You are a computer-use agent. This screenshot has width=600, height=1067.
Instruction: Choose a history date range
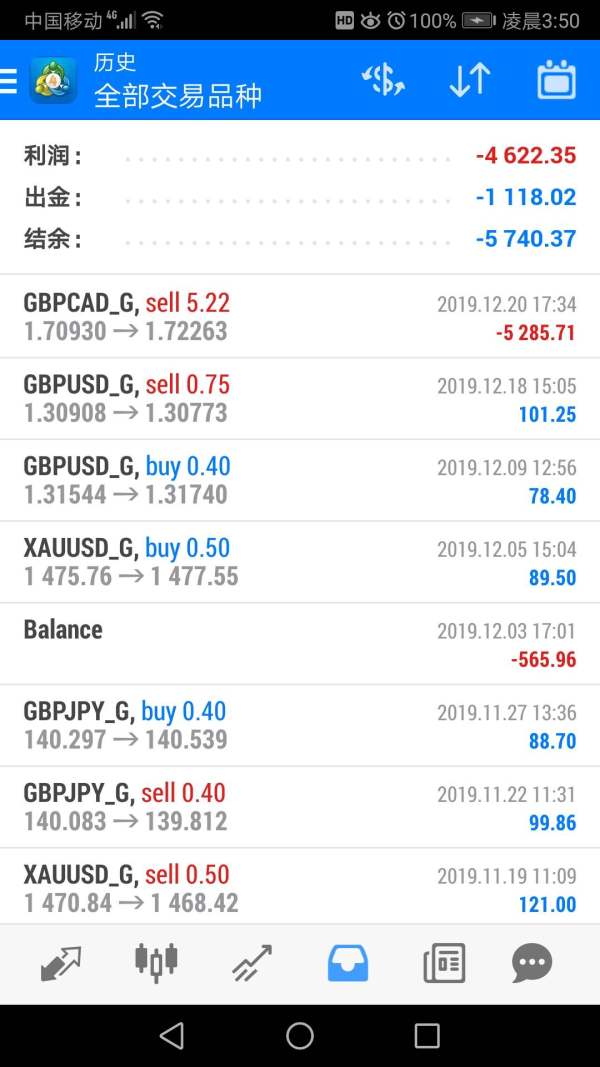(556, 80)
